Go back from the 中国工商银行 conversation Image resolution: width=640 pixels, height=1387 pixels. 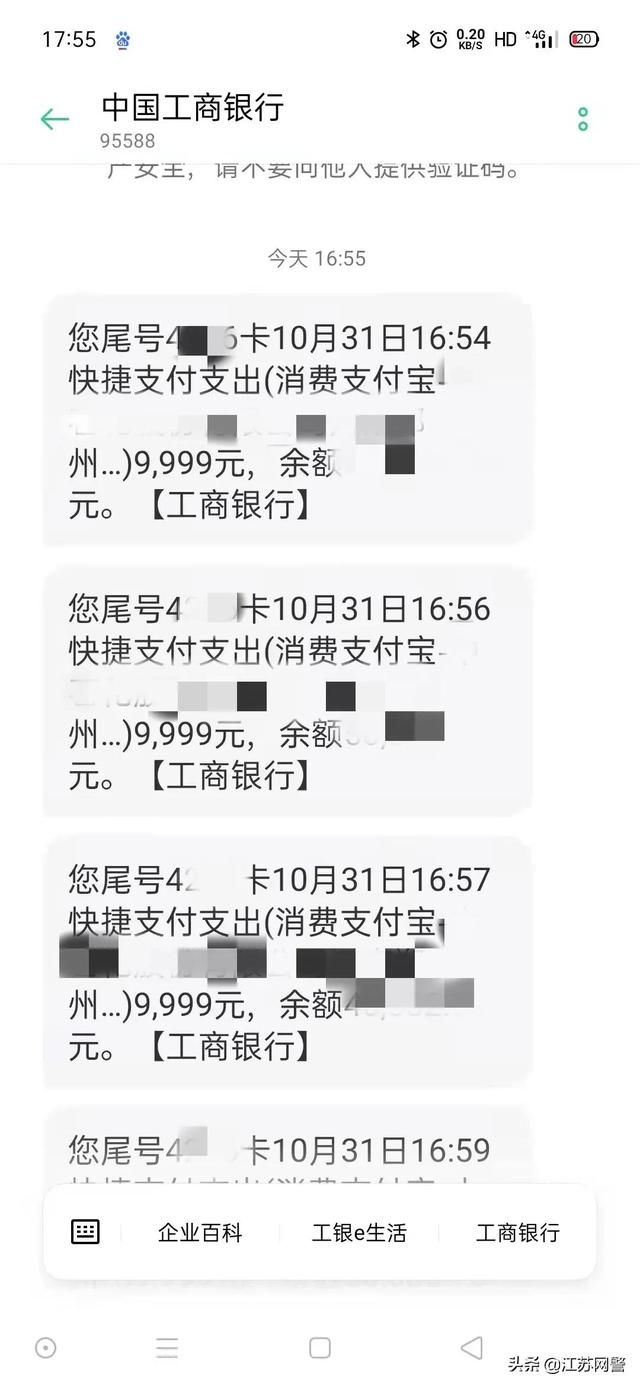coord(54,120)
